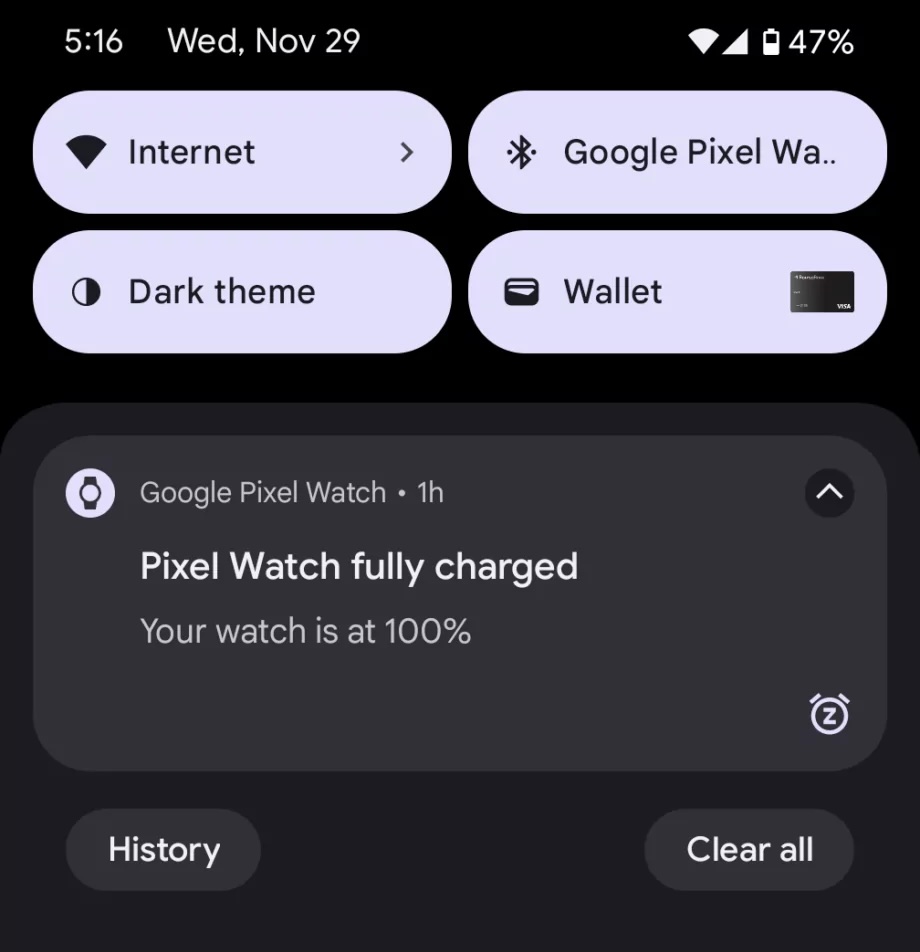Expand the Internet tile options via its arrow
This screenshot has width=920, height=952.
point(406,152)
